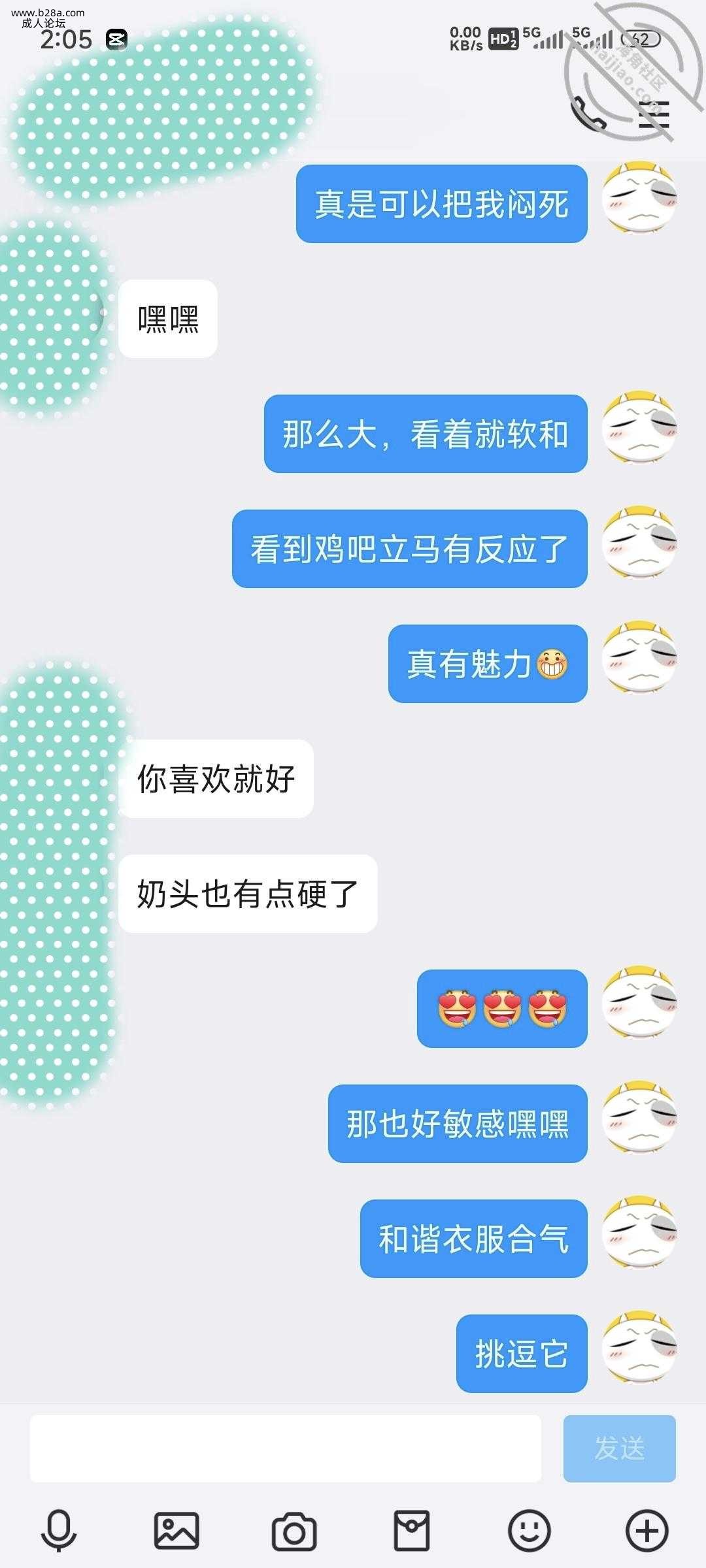
Task: Open the photo gallery picker
Action: pyautogui.click(x=176, y=1530)
